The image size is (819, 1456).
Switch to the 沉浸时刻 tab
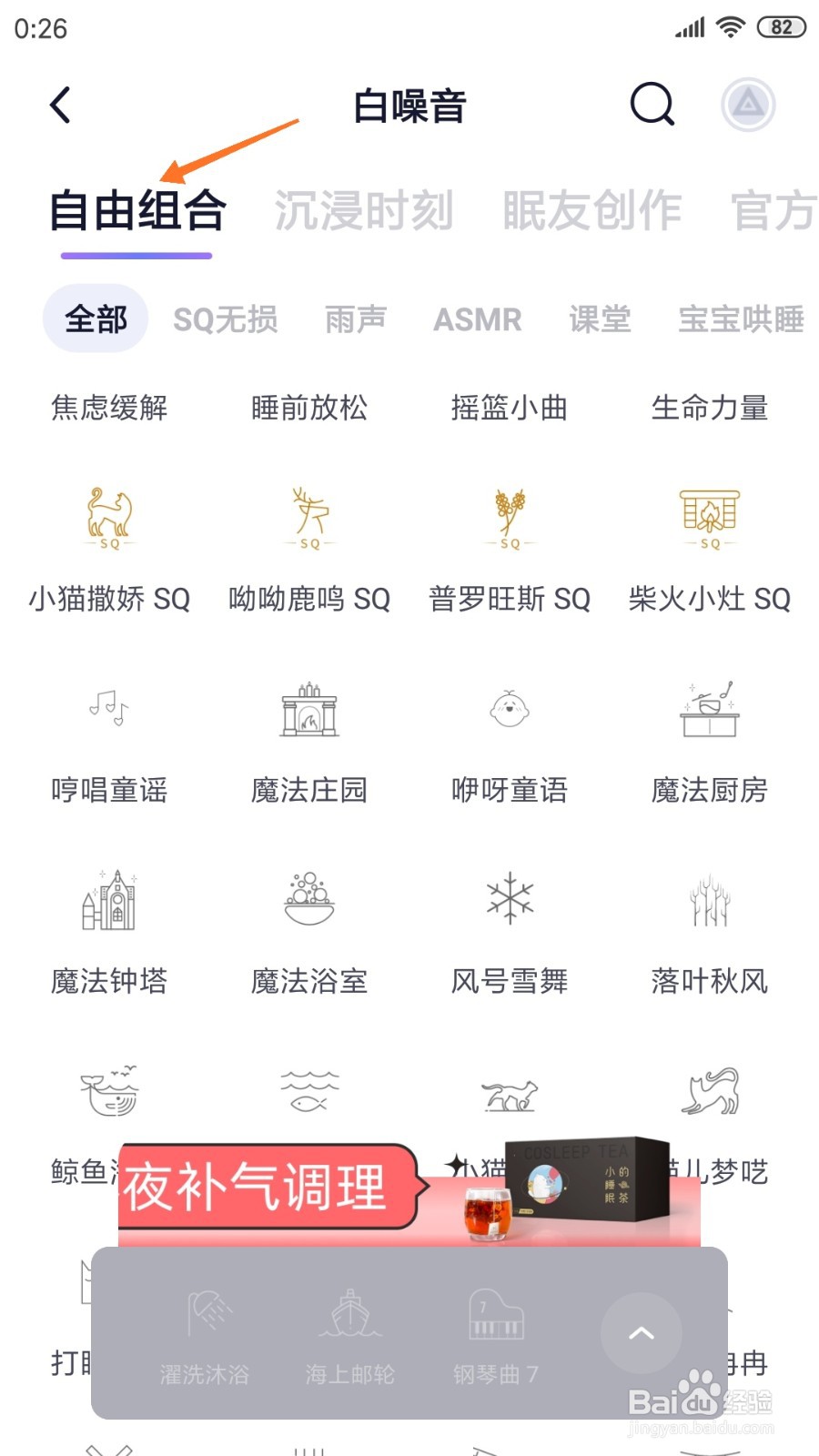point(364,211)
